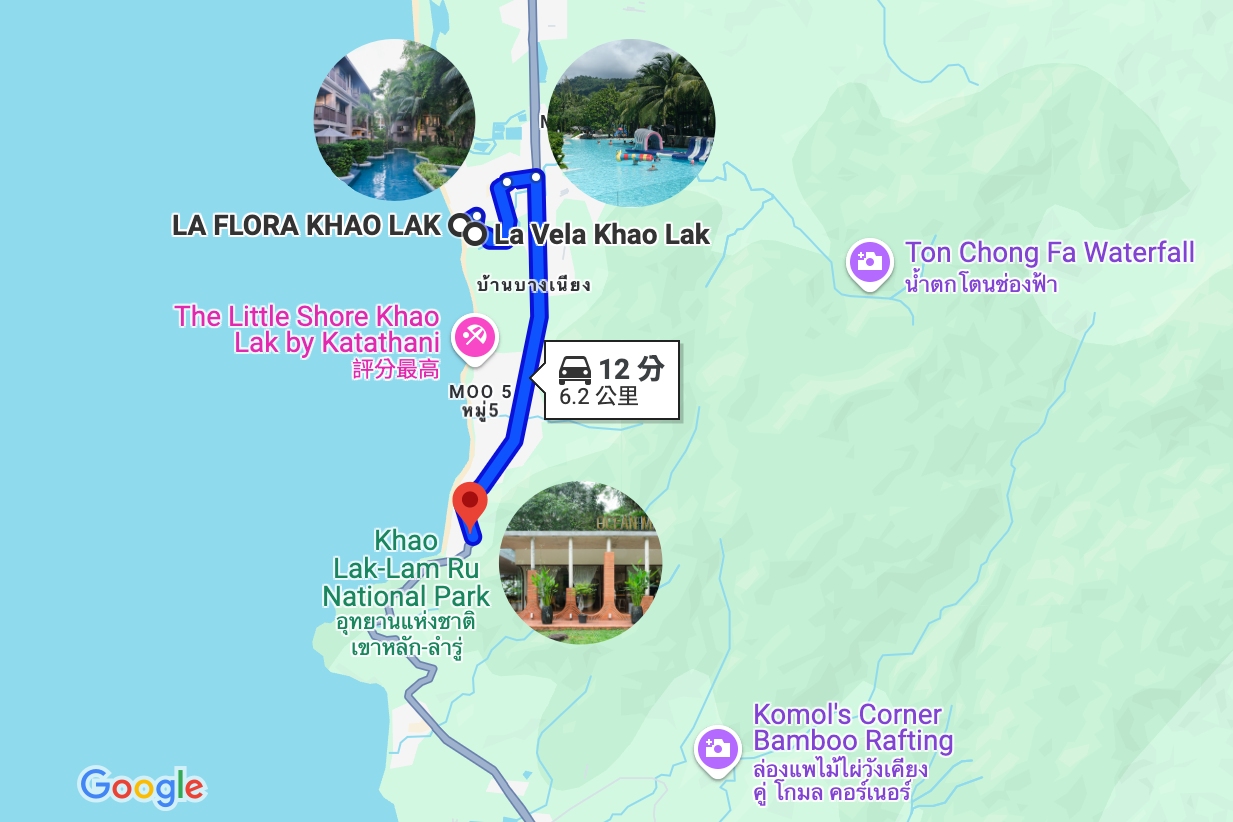Screen dimensions: 1233x822
Task: Open LA FLORA KHAO LAK photo thumbnail
Action: (x=394, y=120)
